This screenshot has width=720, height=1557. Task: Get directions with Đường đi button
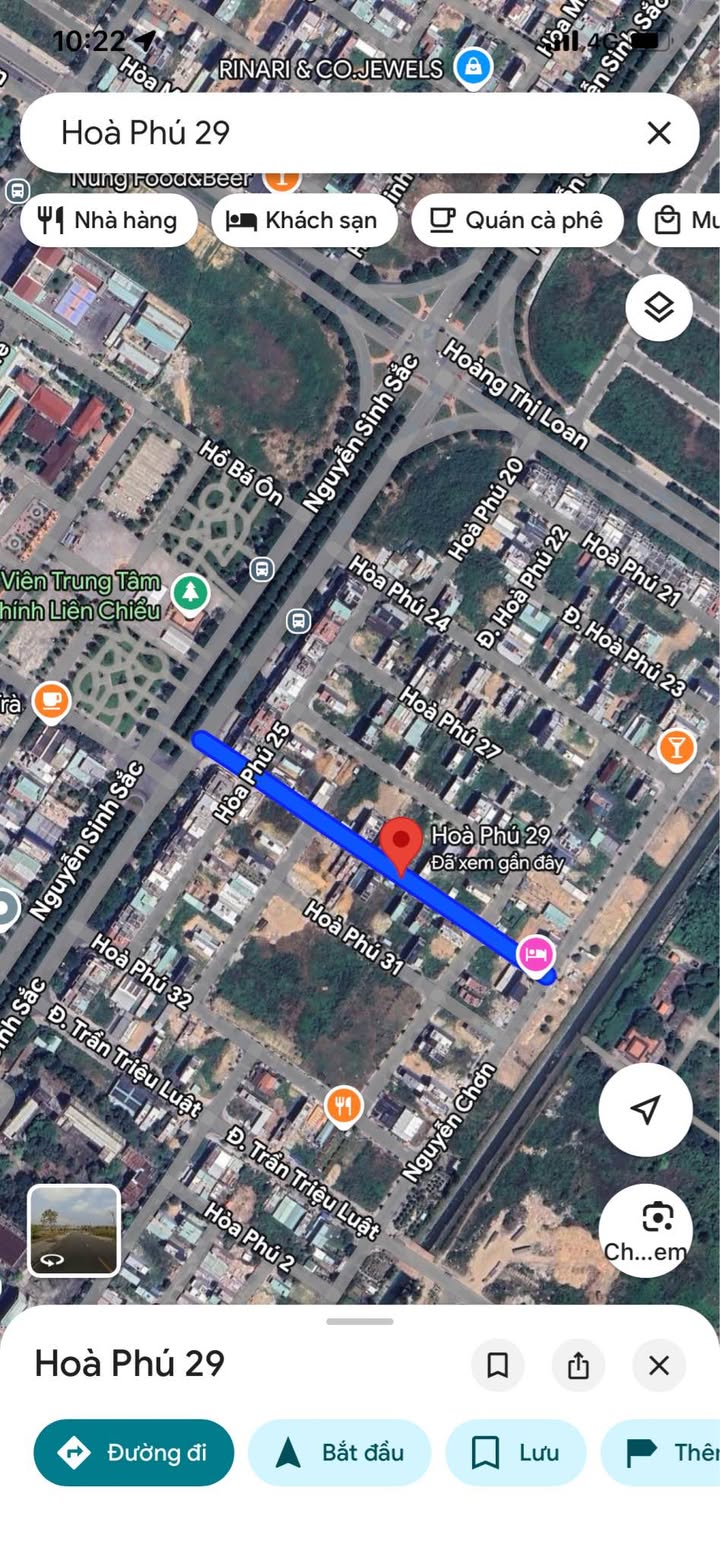pyautogui.click(x=133, y=1452)
